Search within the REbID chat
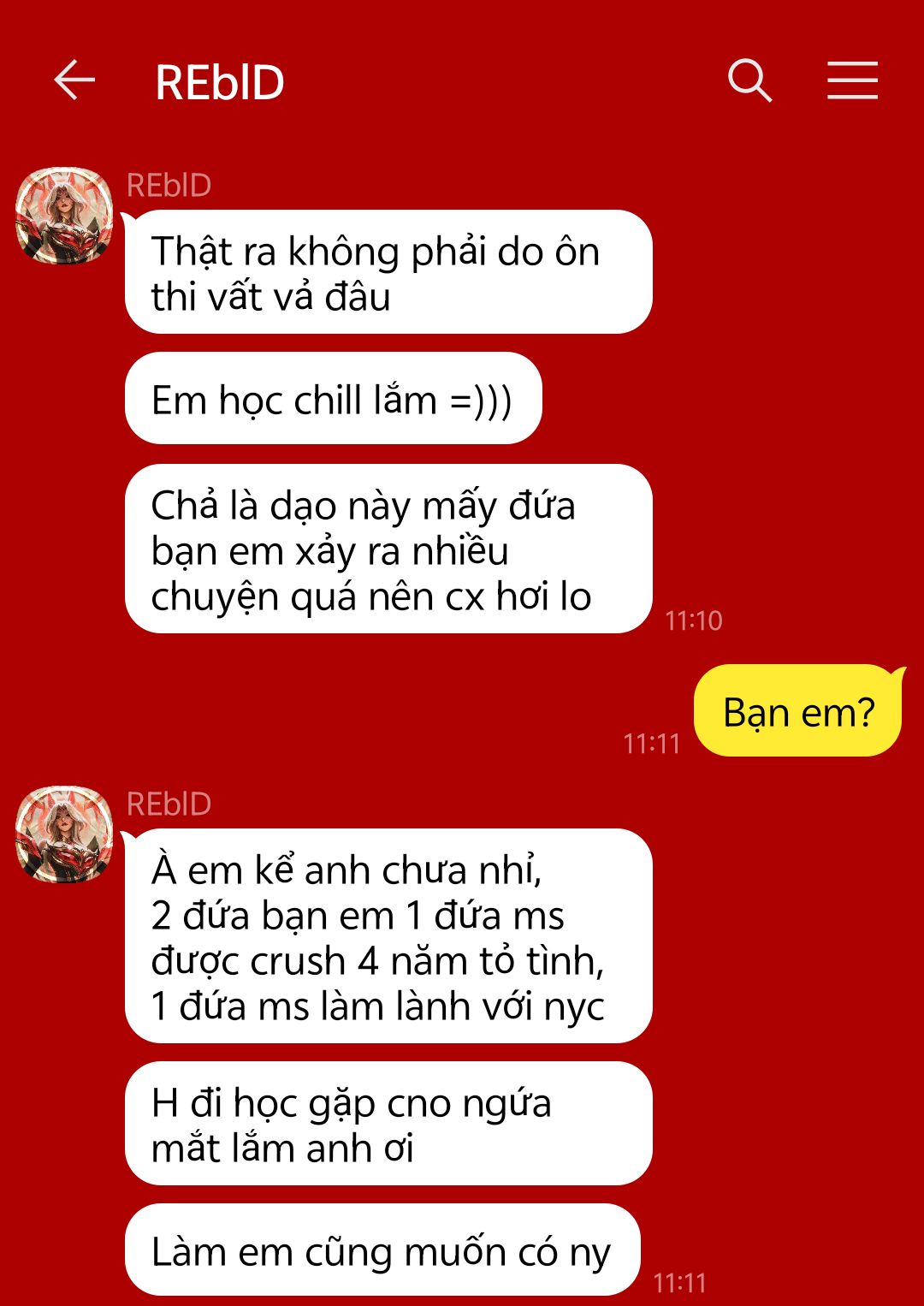Screen dimensions: 924x1306 [x=749, y=81]
